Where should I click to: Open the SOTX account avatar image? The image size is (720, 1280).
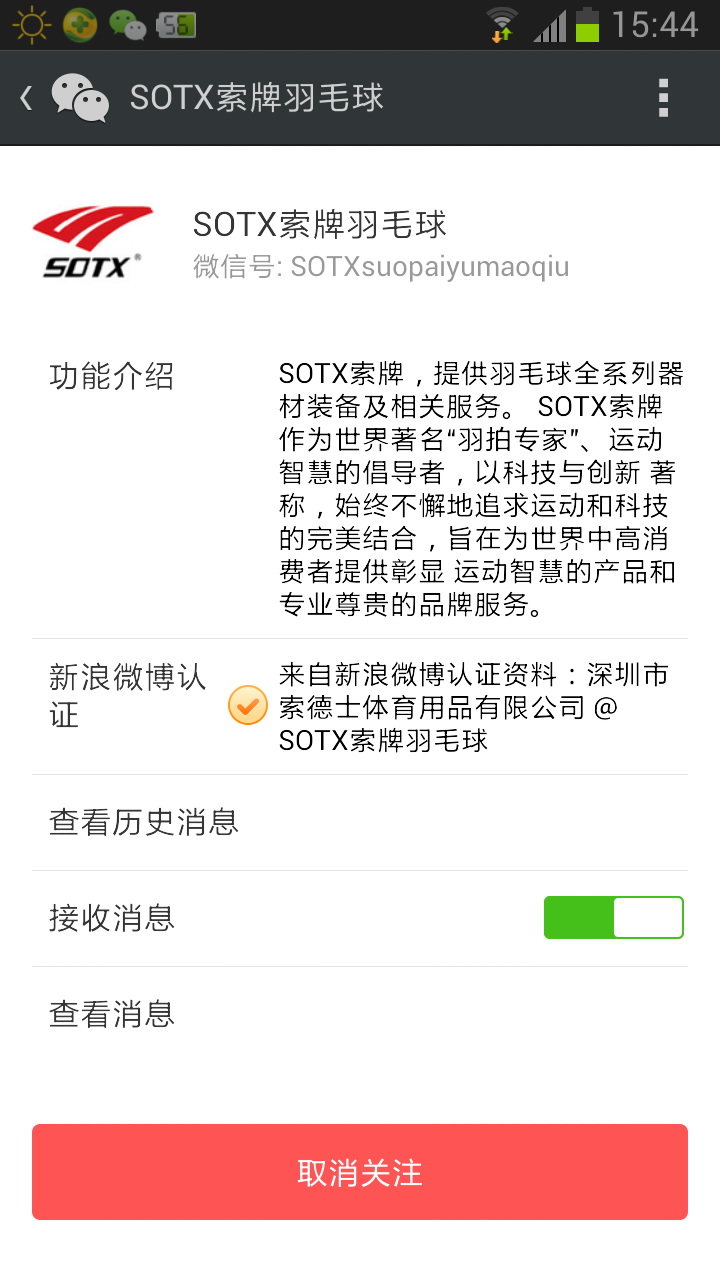(93, 242)
